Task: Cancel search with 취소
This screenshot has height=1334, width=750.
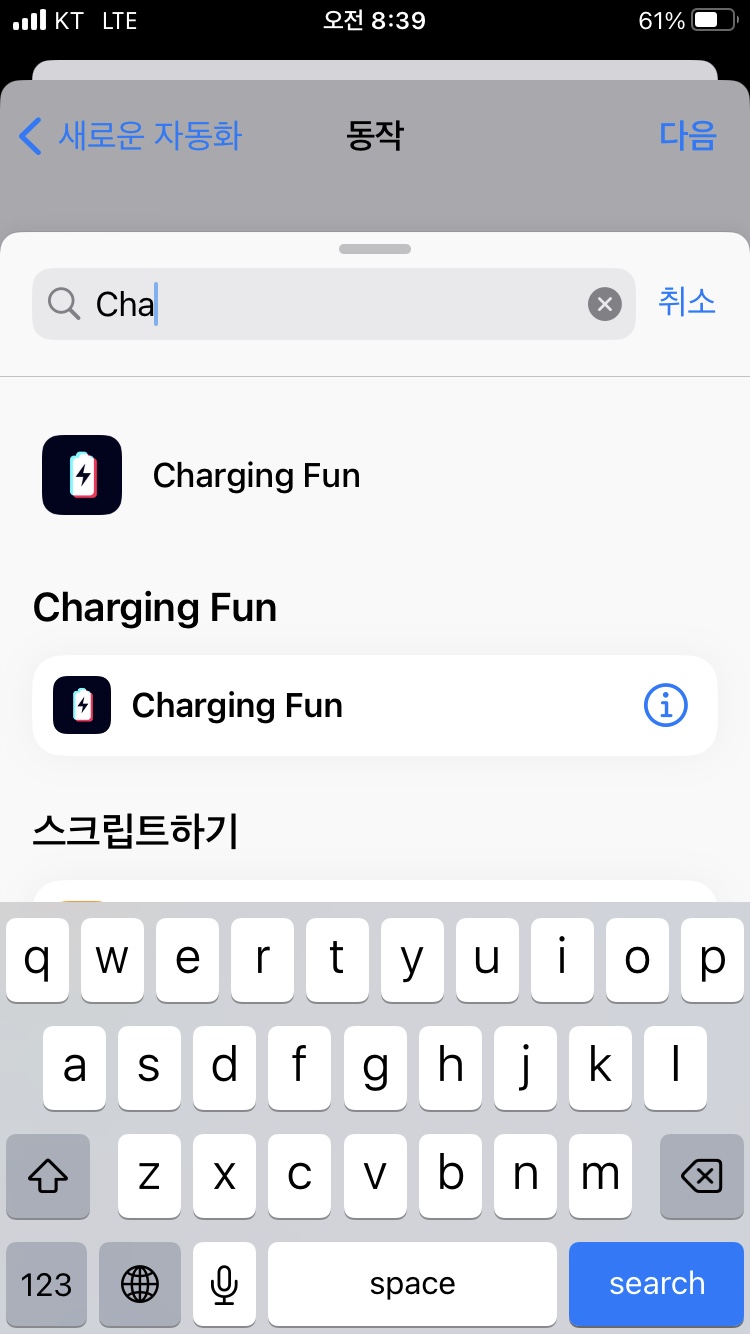Action: (x=686, y=302)
